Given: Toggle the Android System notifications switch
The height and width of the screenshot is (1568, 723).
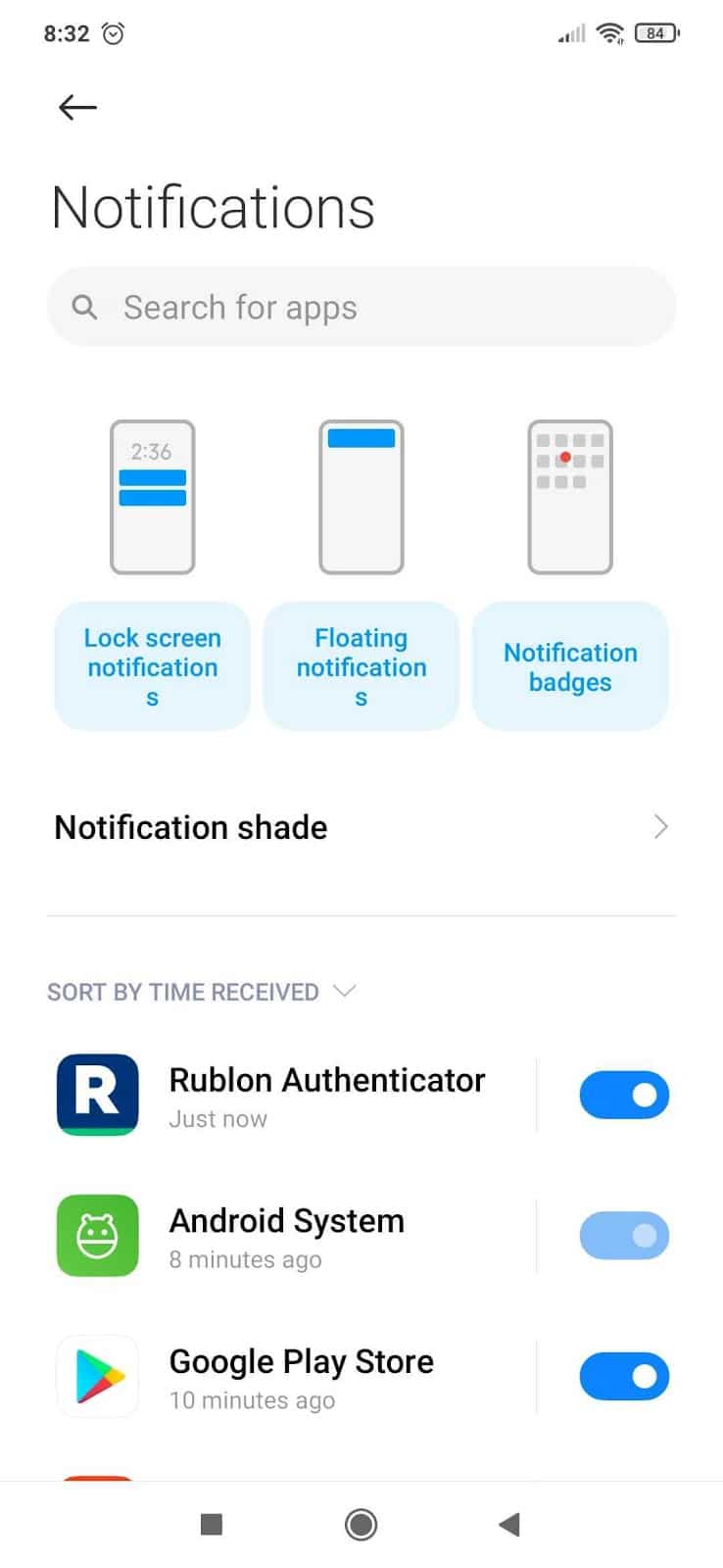Looking at the screenshot, I should point(624,1237).
